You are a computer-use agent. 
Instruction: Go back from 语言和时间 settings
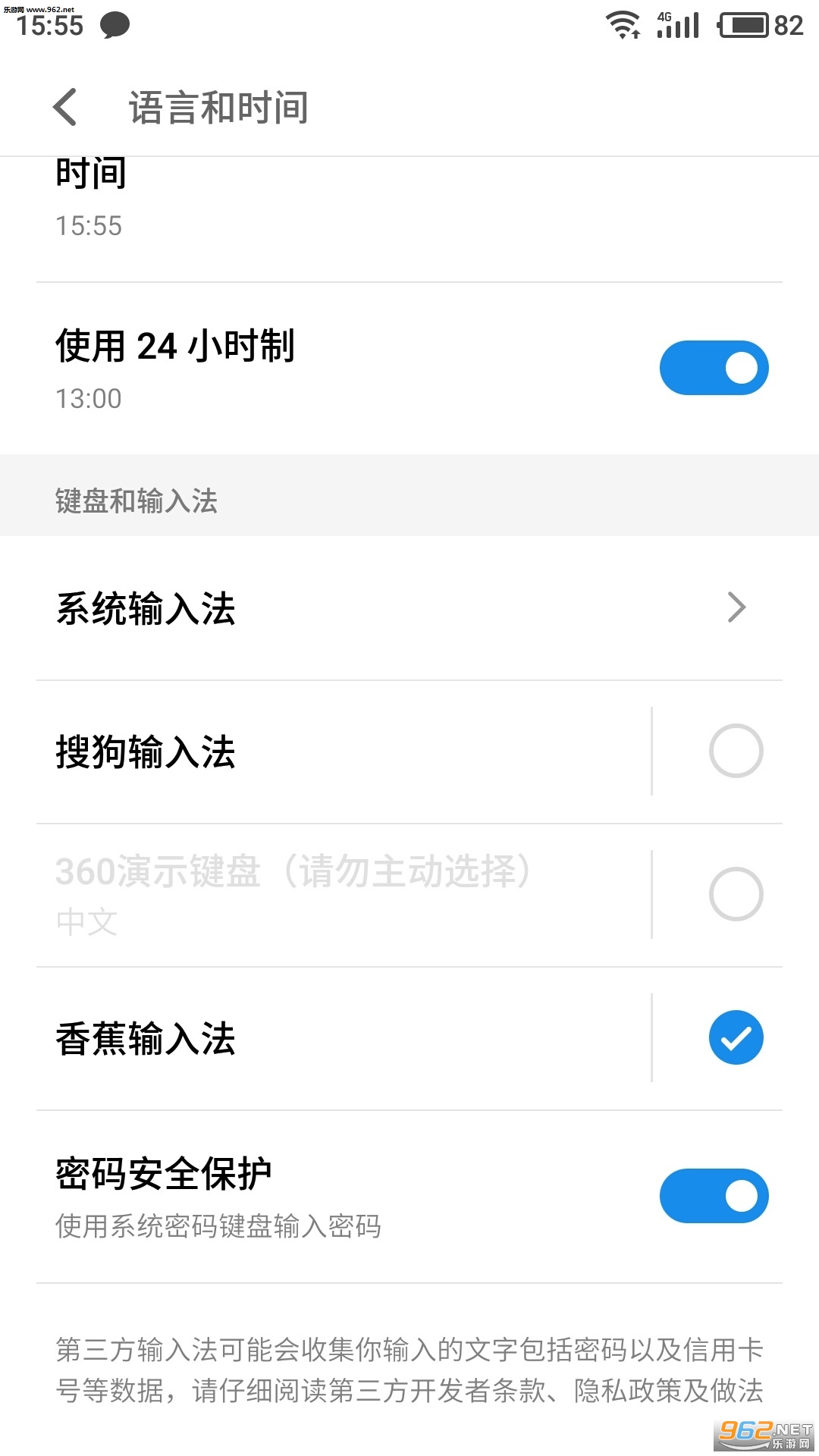click(x=65, y=107)
